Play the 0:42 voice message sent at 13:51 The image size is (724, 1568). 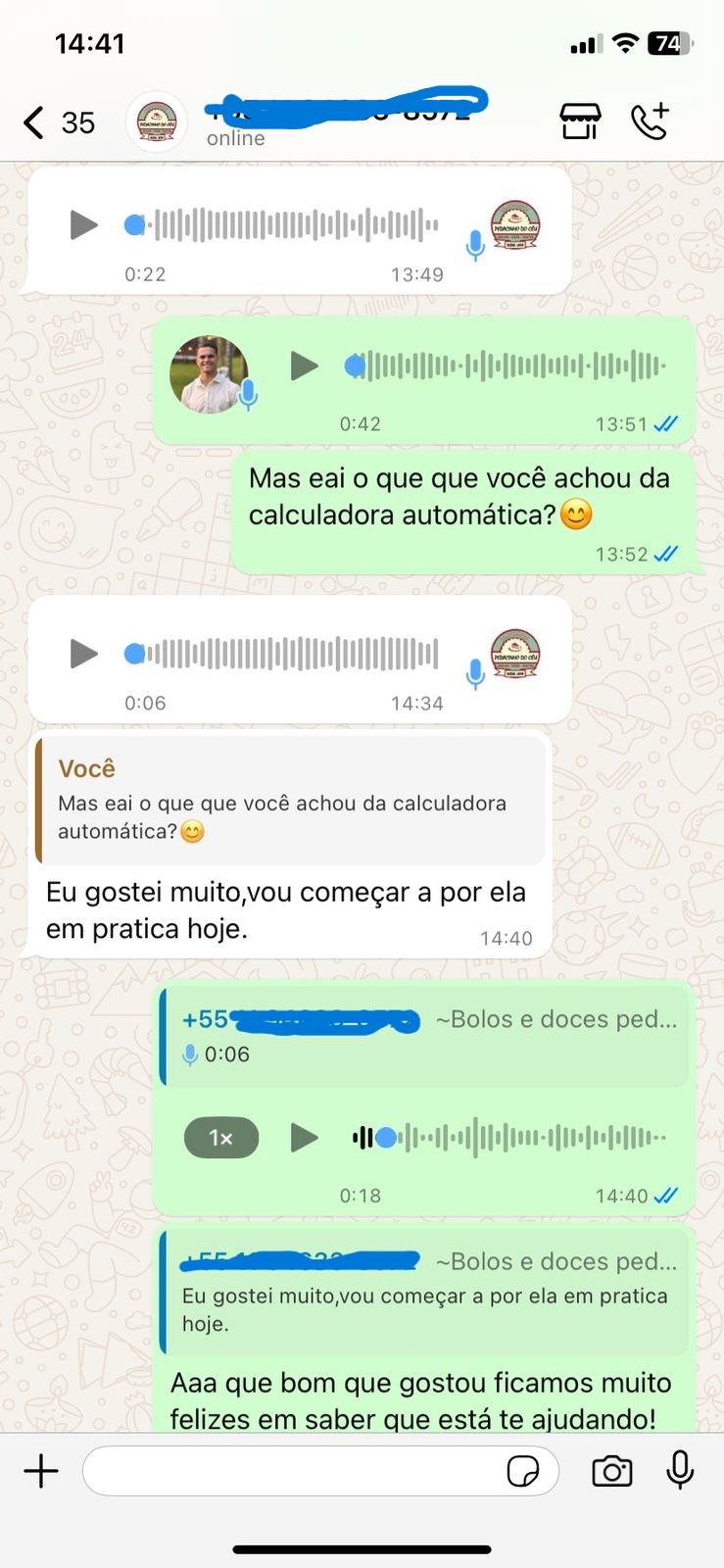pos(305,367)
